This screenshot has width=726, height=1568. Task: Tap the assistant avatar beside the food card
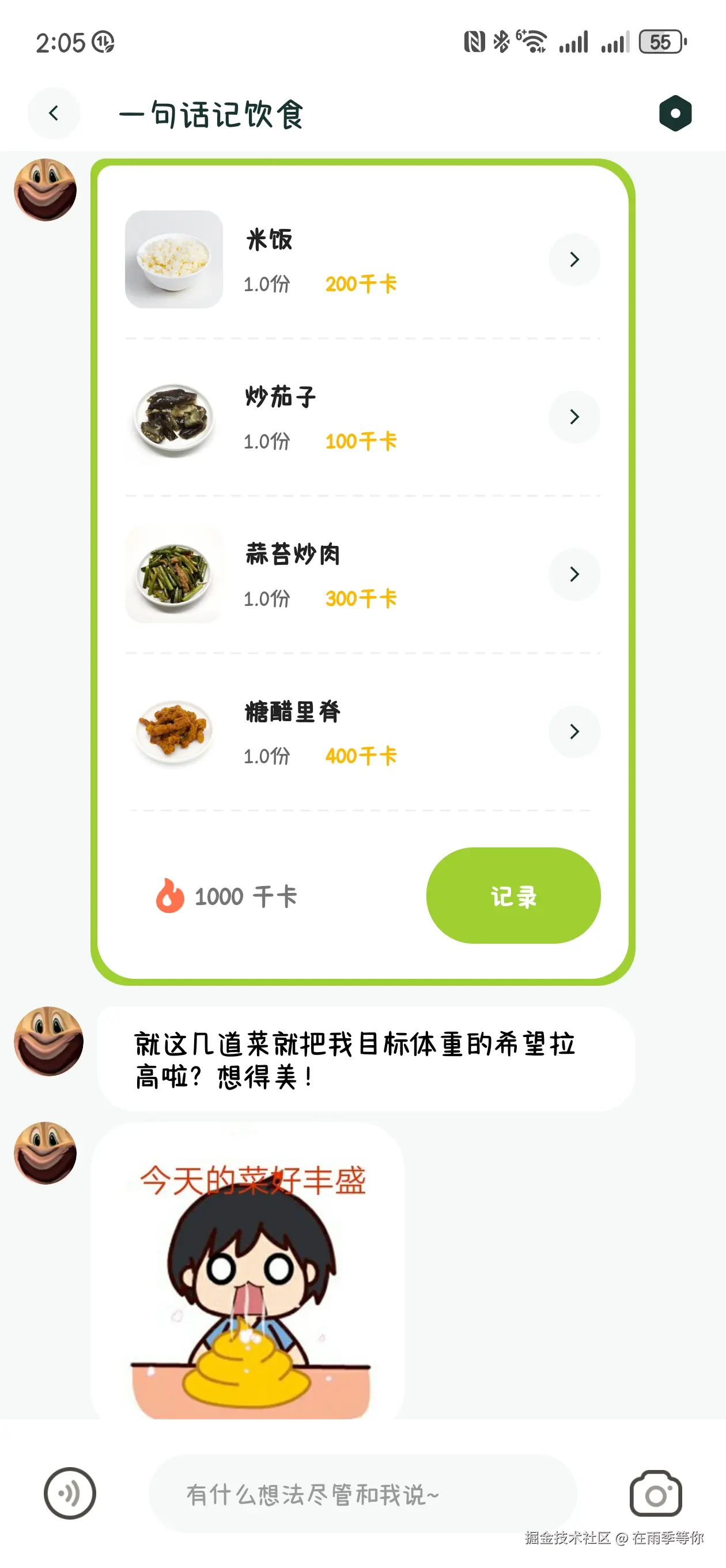(x=45, y=190)
